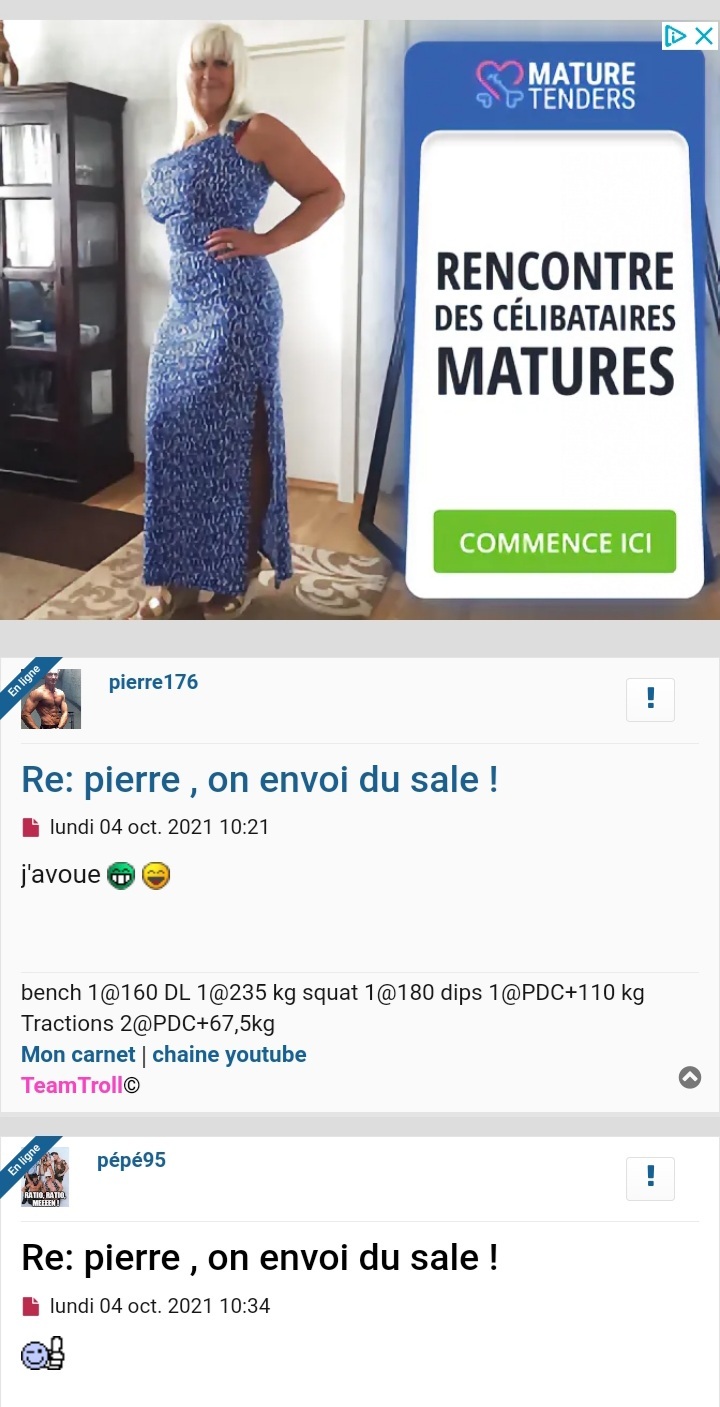Open pépé95's reply title link
This screenshot has height=1407, width=720.
[260, 1258]
